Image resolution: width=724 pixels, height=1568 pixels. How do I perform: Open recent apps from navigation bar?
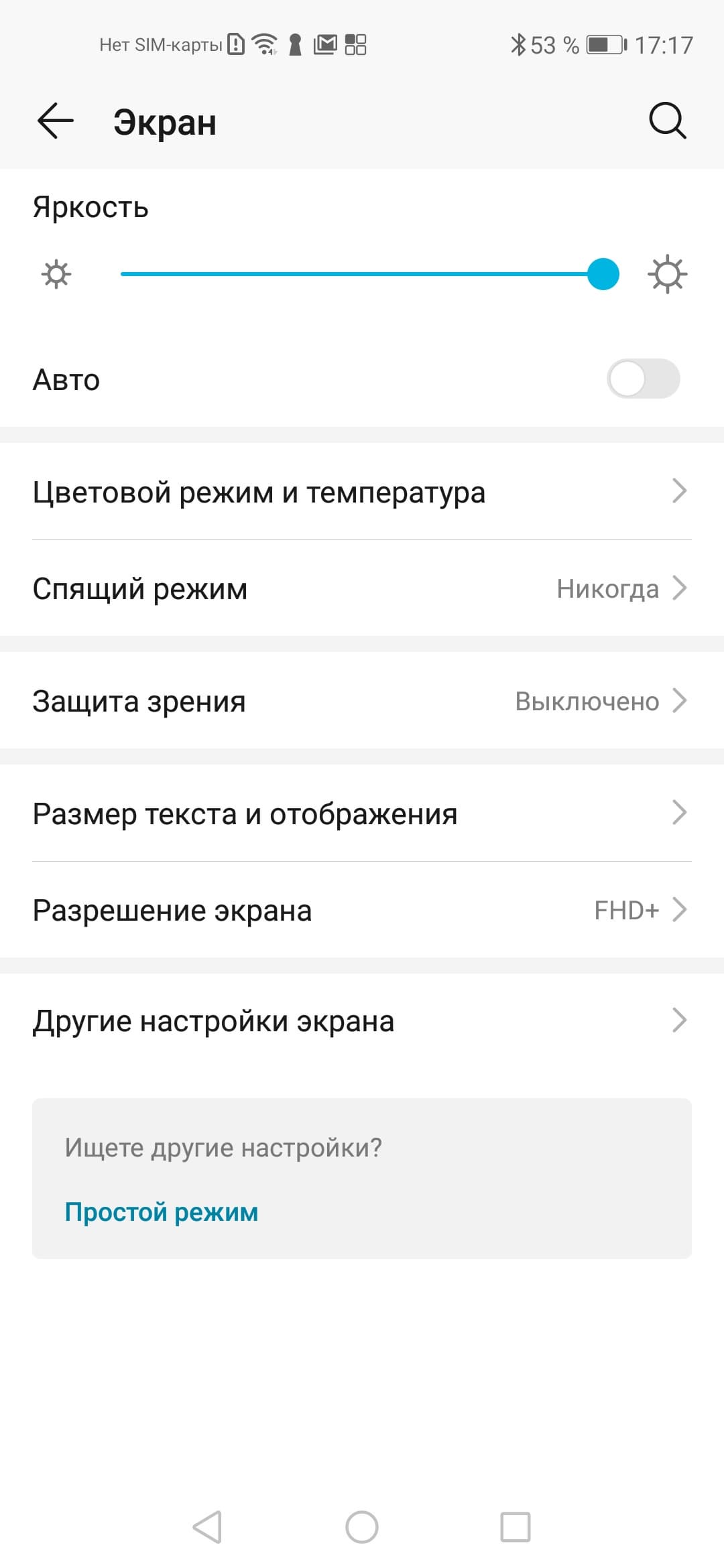516,1527
